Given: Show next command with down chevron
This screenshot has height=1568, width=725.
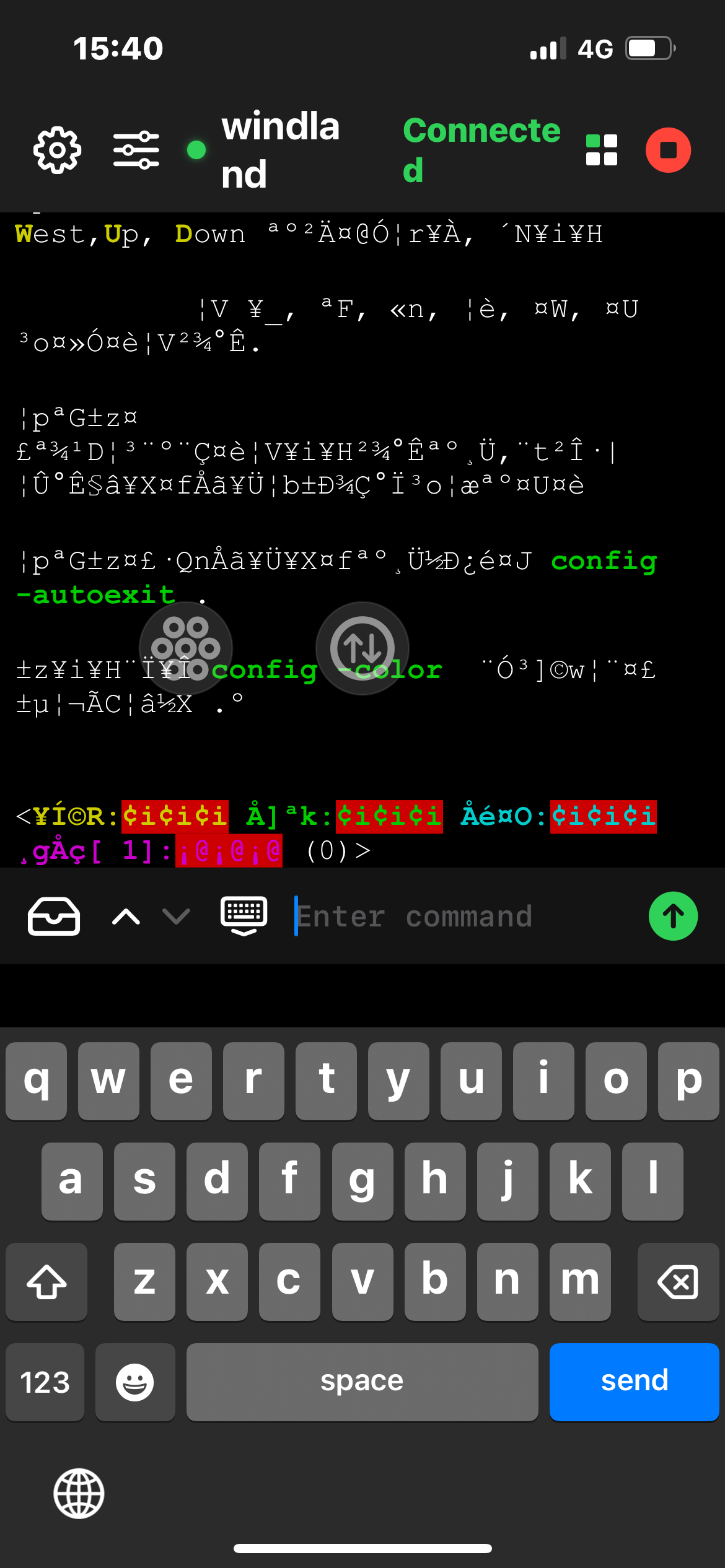Looking at the screenshot, I should (x=176, y=916).
